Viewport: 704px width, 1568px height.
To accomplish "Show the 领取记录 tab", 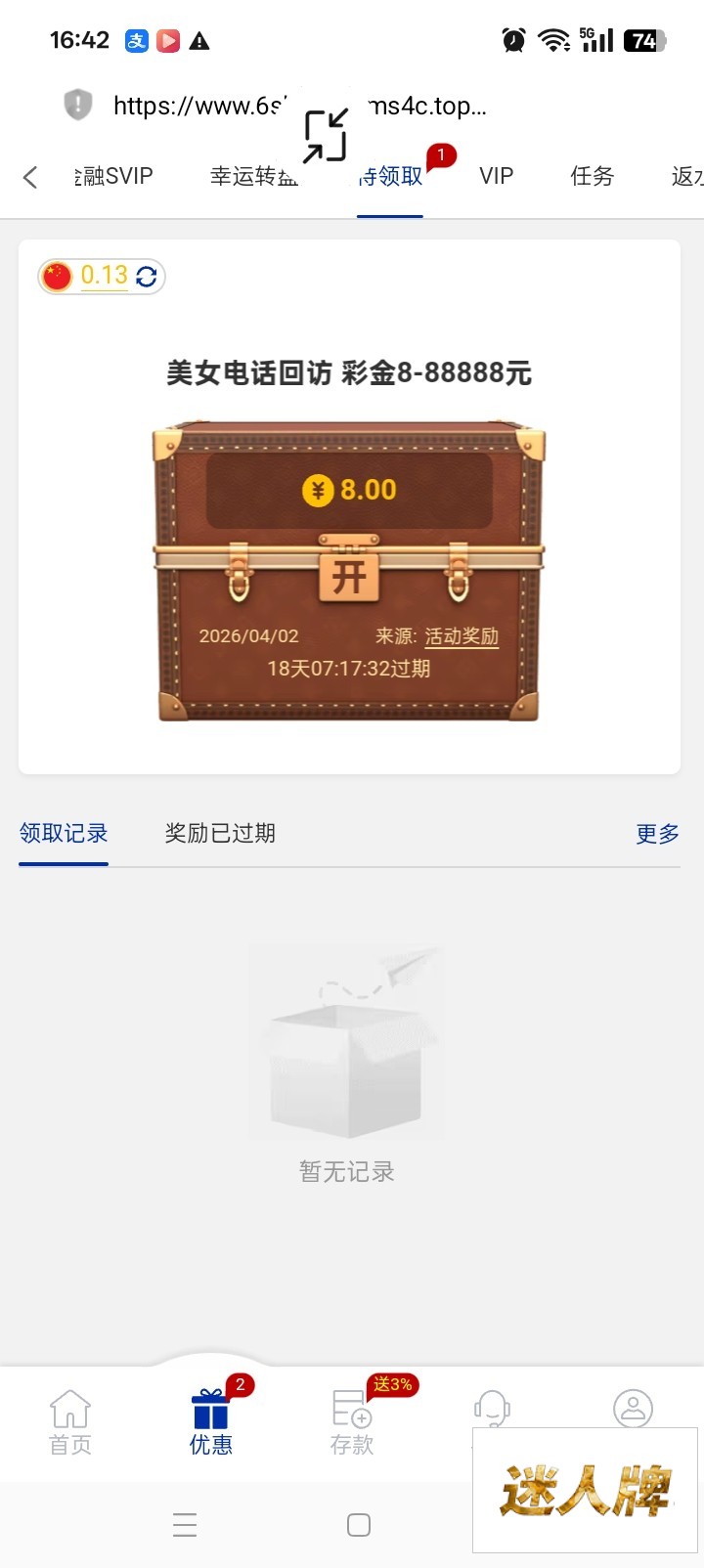I will tap(64, 834).
